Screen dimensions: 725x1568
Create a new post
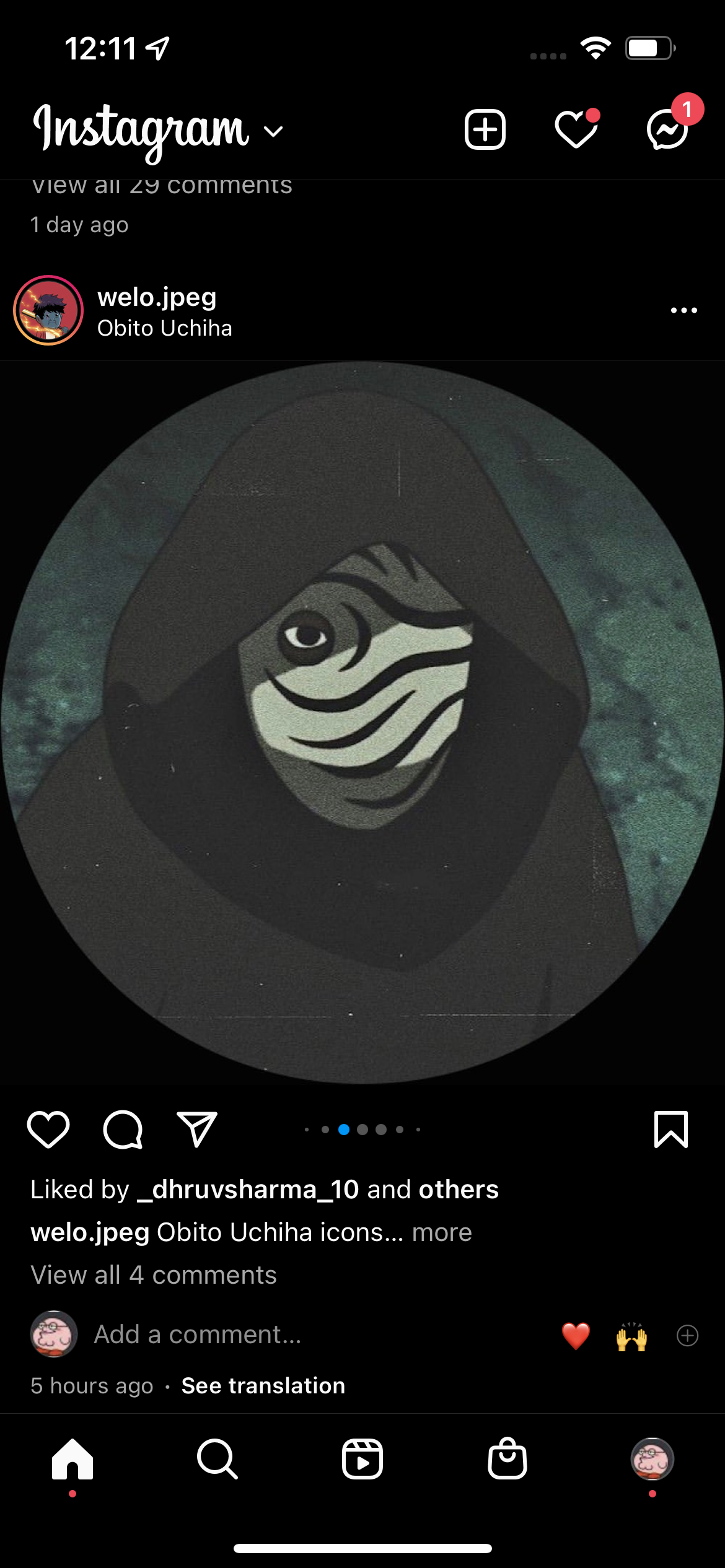[485, 130]
